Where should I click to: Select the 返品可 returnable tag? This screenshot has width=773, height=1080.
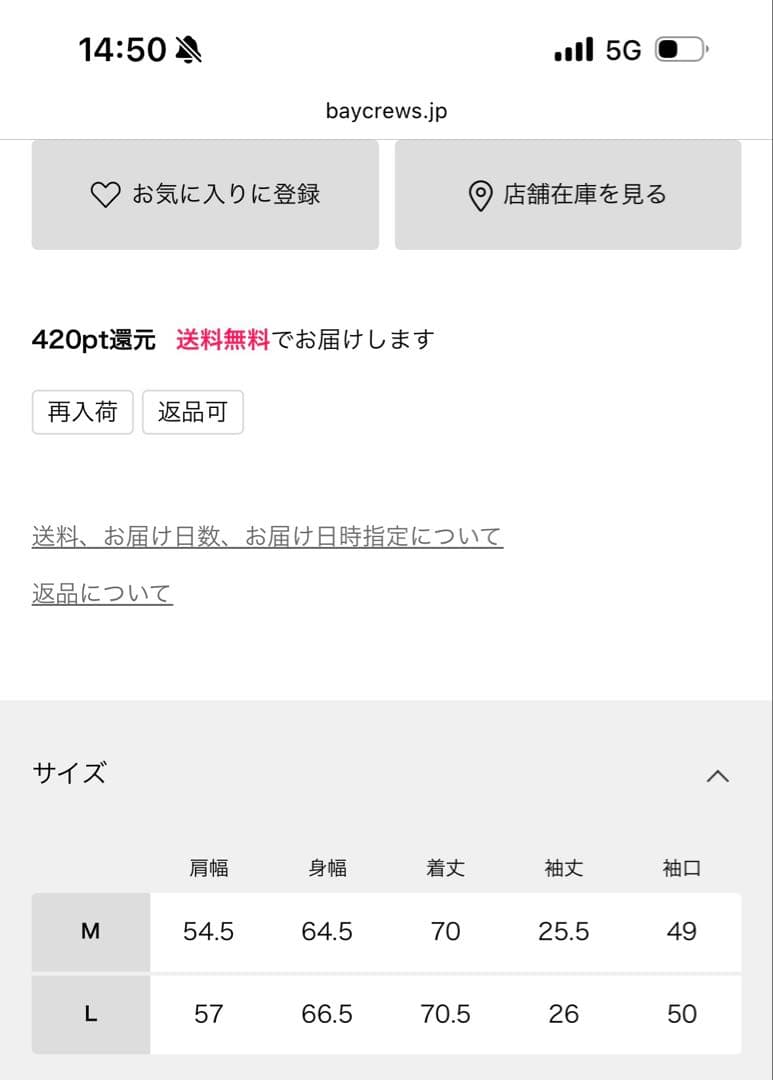pos(193,411)
